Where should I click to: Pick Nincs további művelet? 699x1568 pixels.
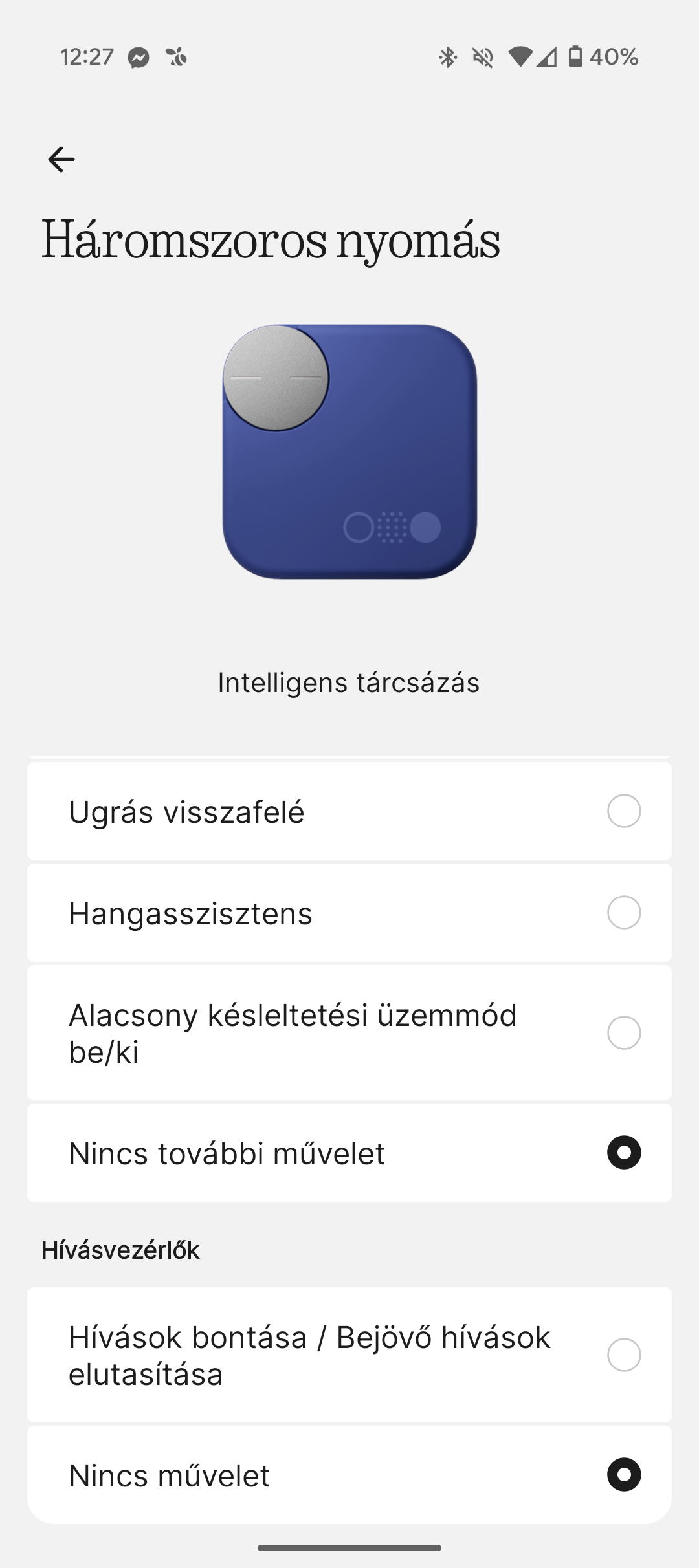coord(349,1153)
